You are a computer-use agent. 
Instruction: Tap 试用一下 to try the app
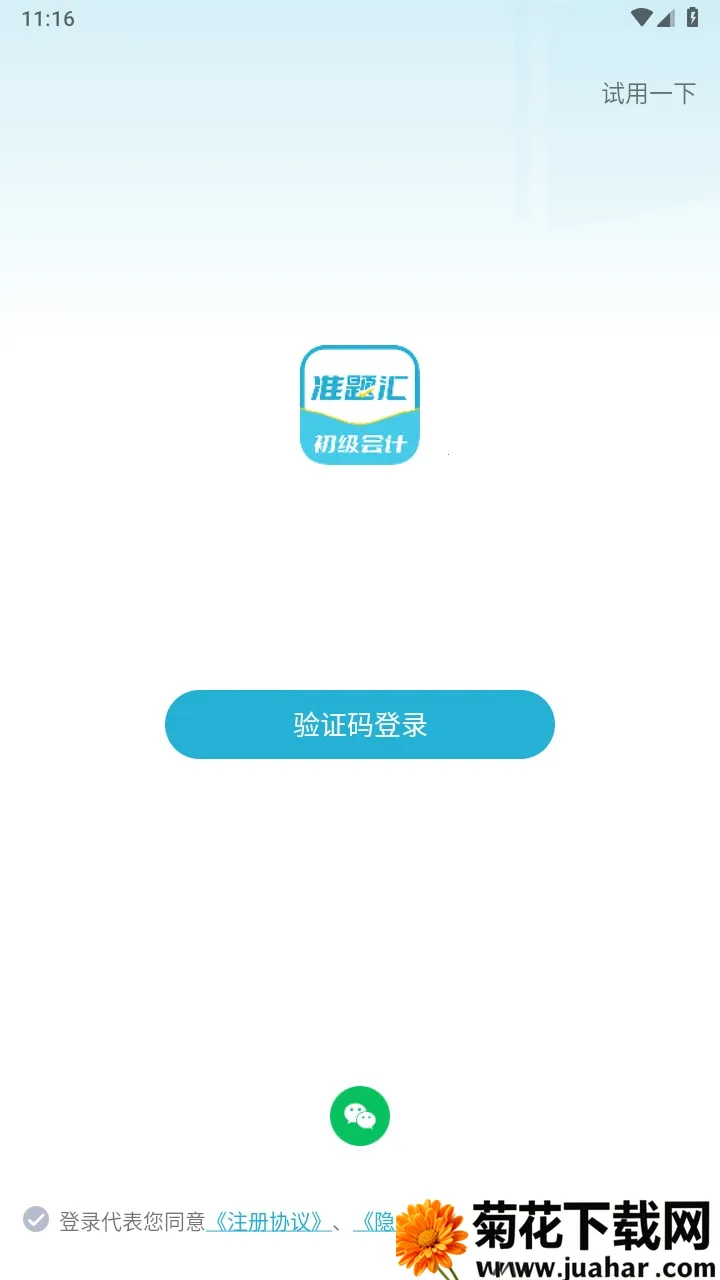pos(648,94)
